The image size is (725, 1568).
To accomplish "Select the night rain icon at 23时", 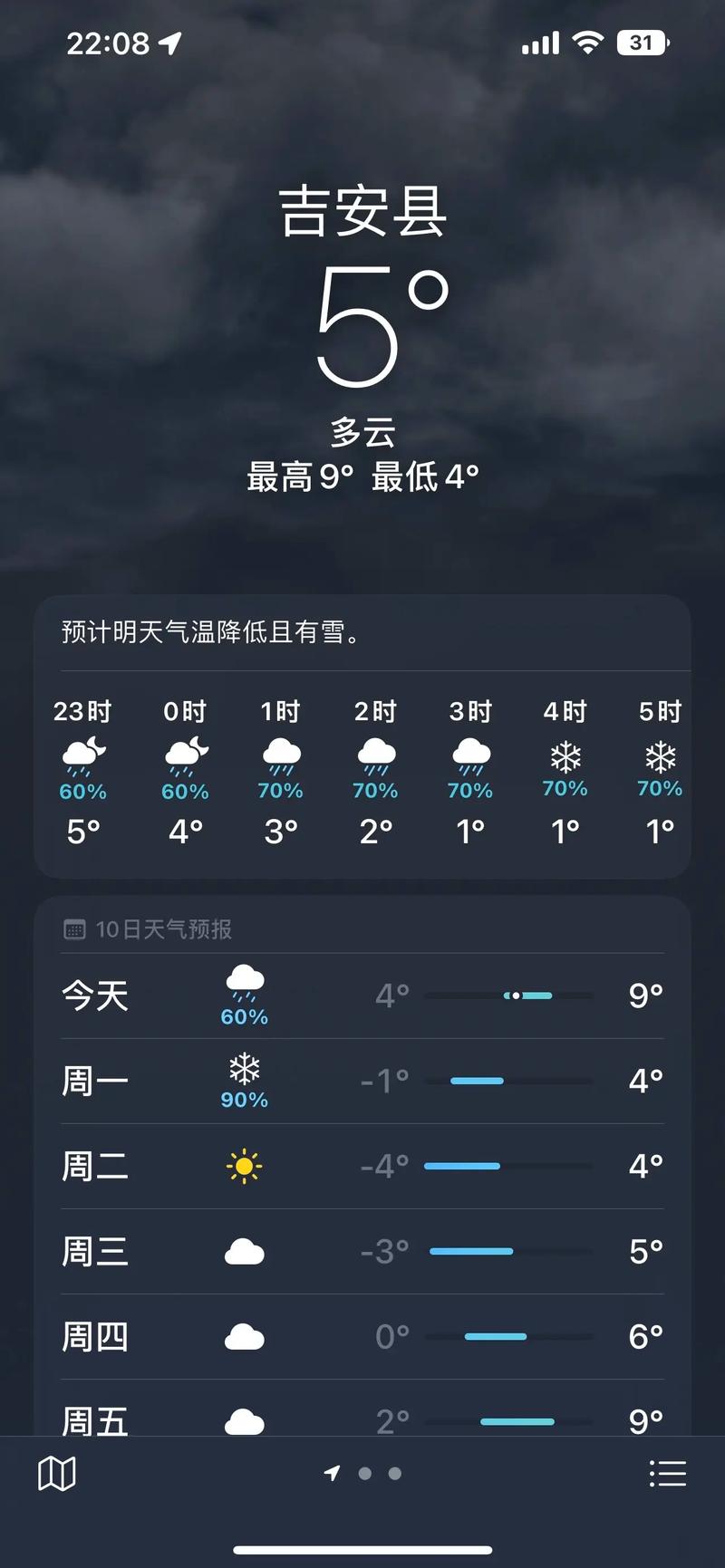I will coord(84,754).
